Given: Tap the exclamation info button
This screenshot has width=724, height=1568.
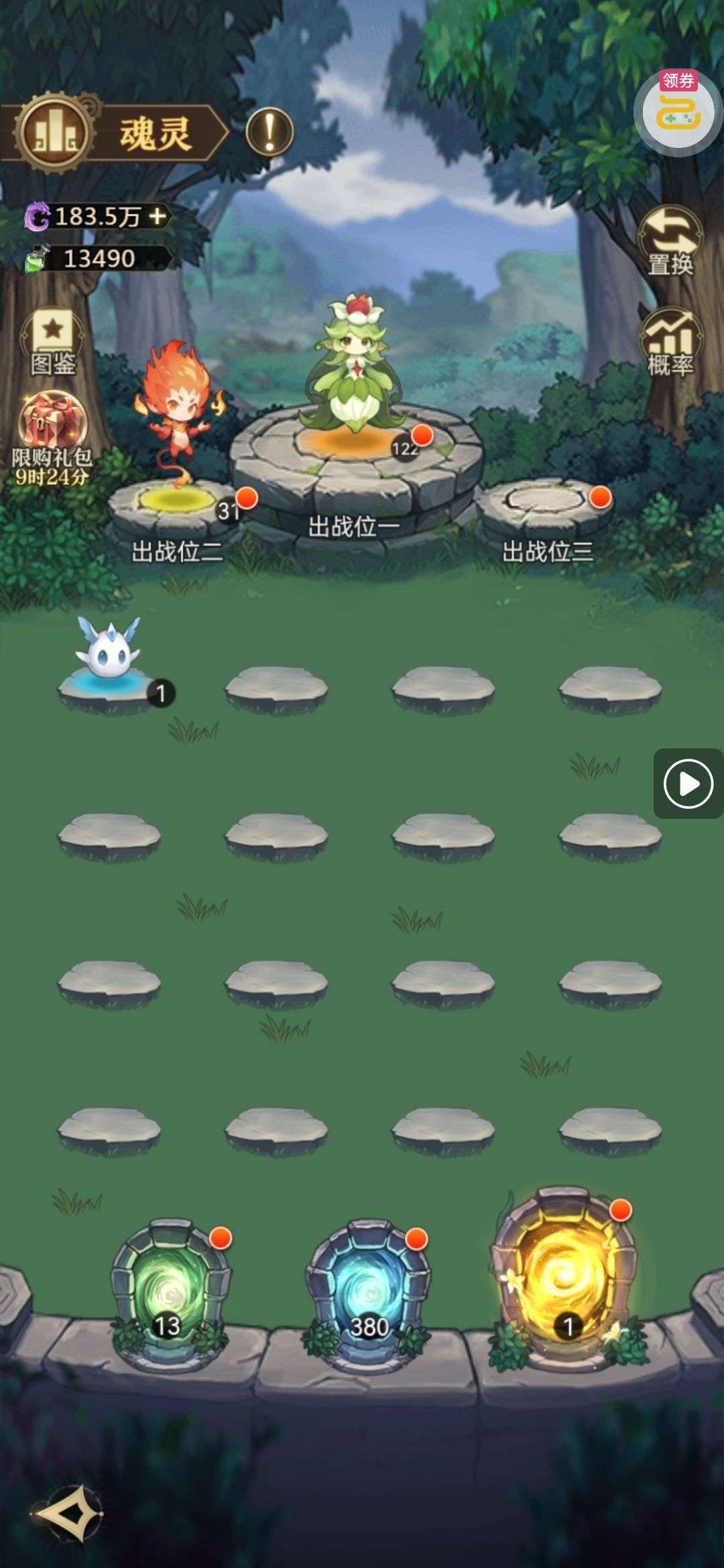Looking at the screenshot, I should coord(269,132).
